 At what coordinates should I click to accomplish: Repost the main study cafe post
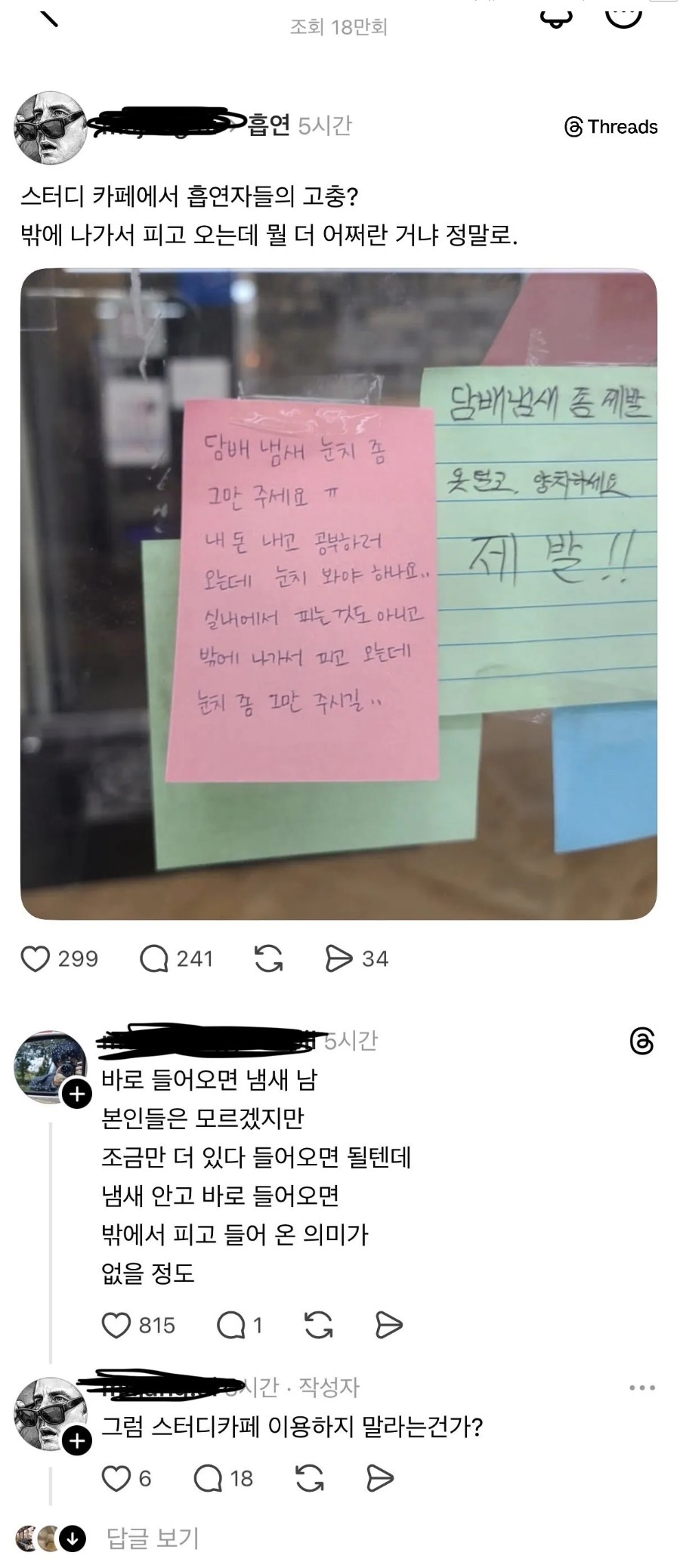269,958
